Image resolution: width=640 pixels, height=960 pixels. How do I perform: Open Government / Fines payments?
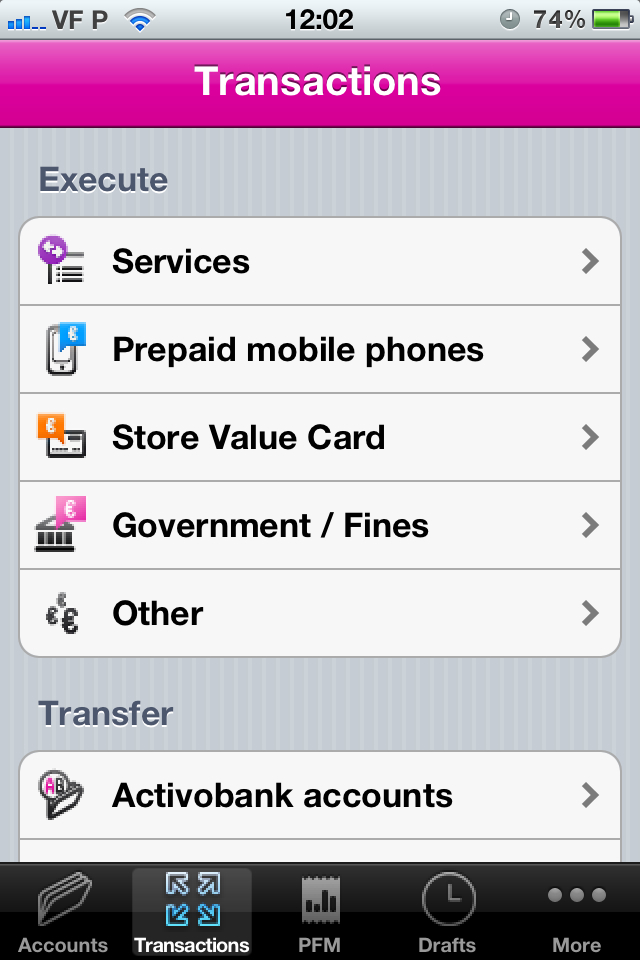320,526
